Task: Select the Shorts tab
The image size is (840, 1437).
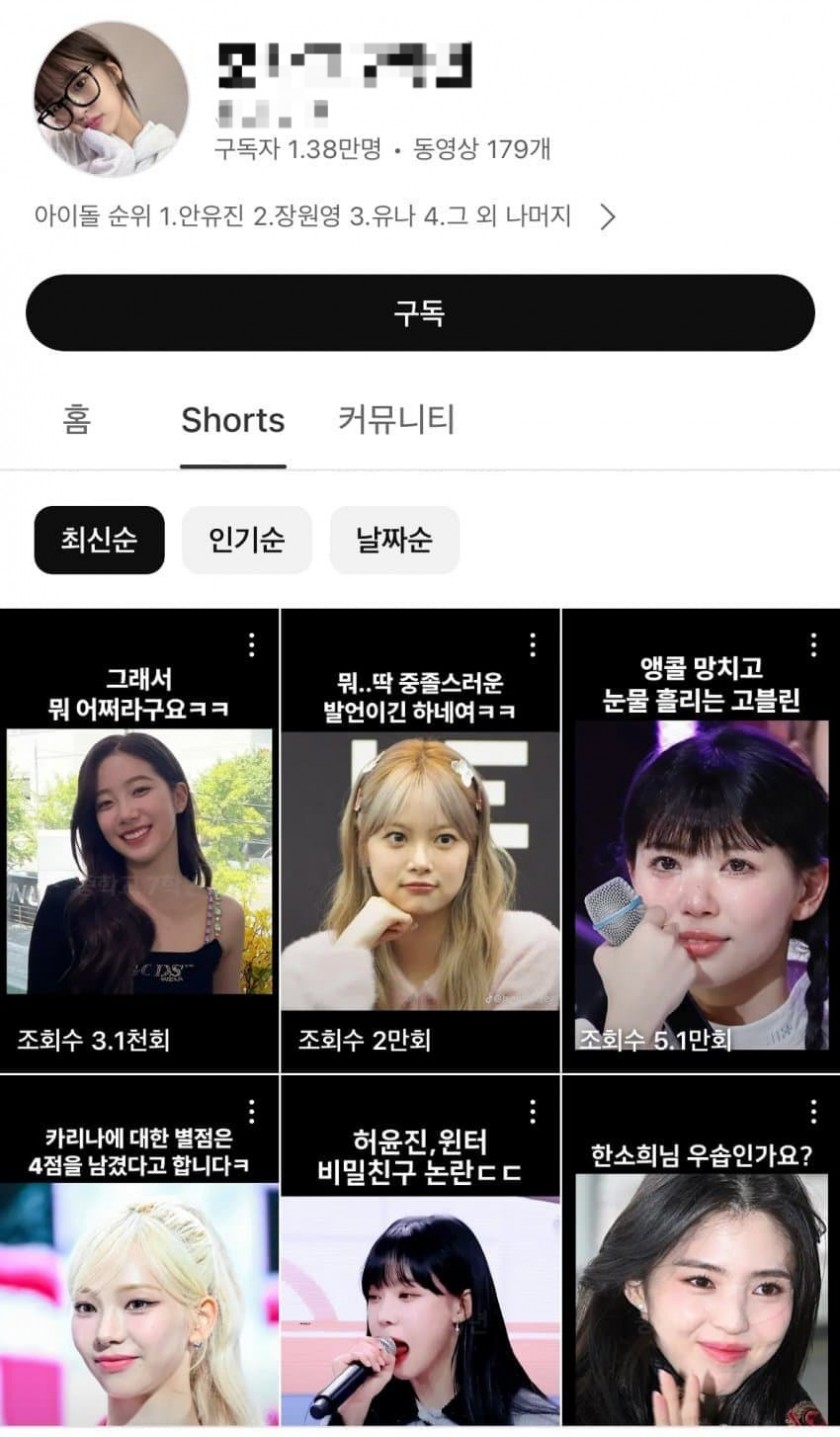Action: 233,421
